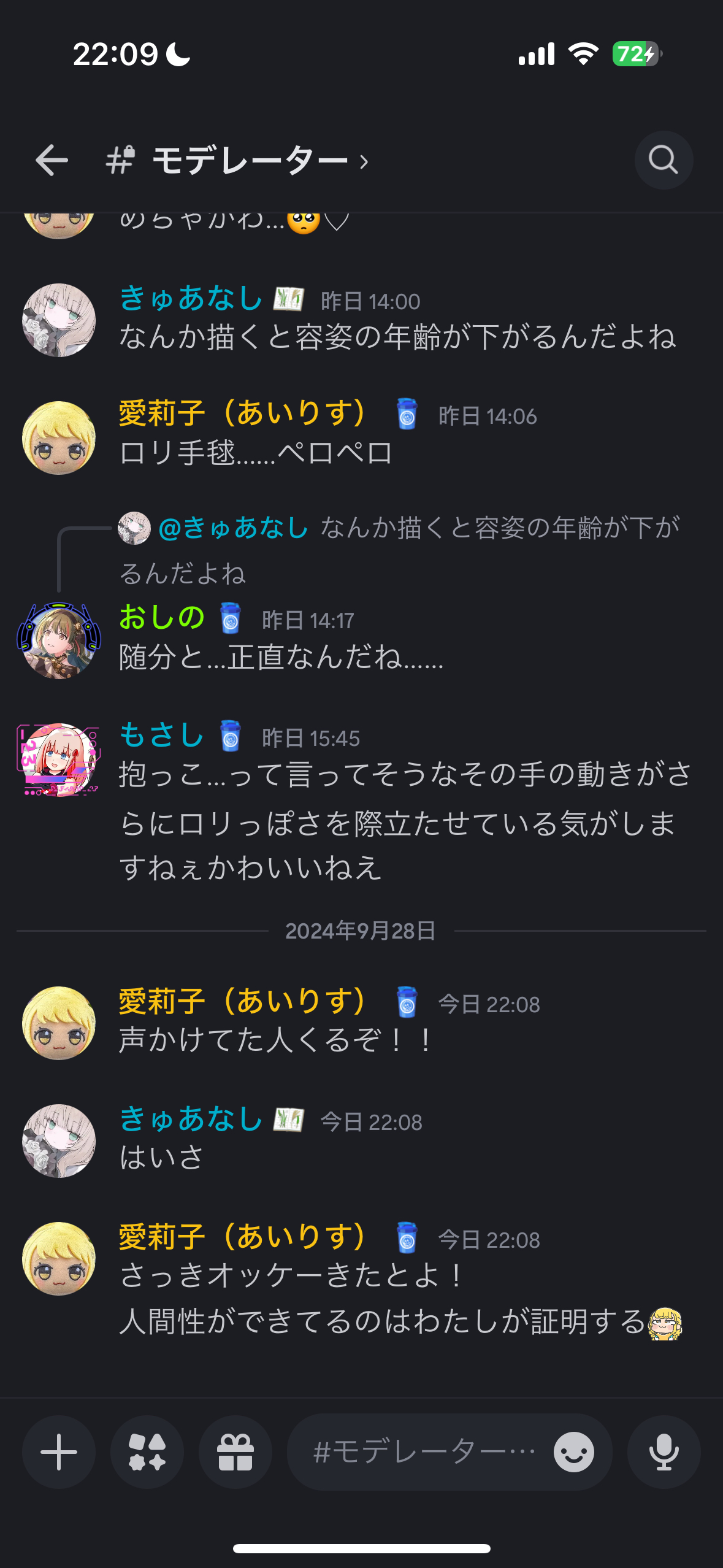Open the gift button

click(x=235, y=1452)
